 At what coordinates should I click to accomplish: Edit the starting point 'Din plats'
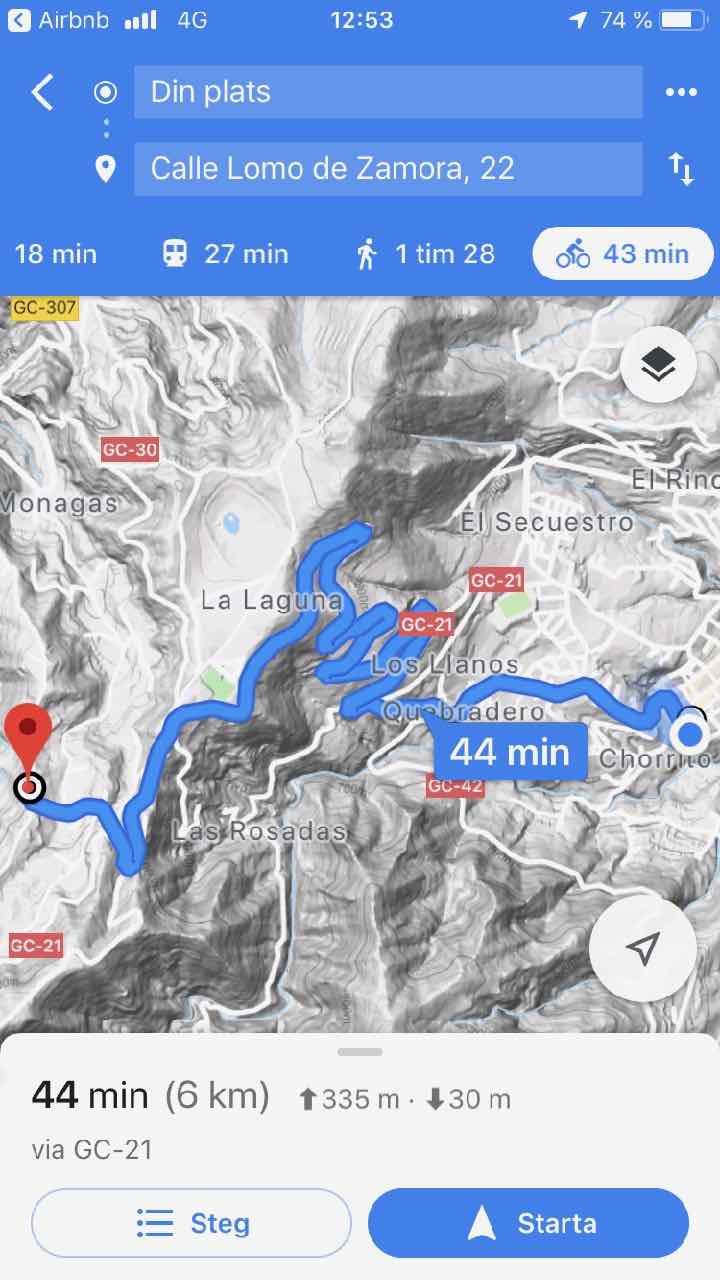click(388, 92)
